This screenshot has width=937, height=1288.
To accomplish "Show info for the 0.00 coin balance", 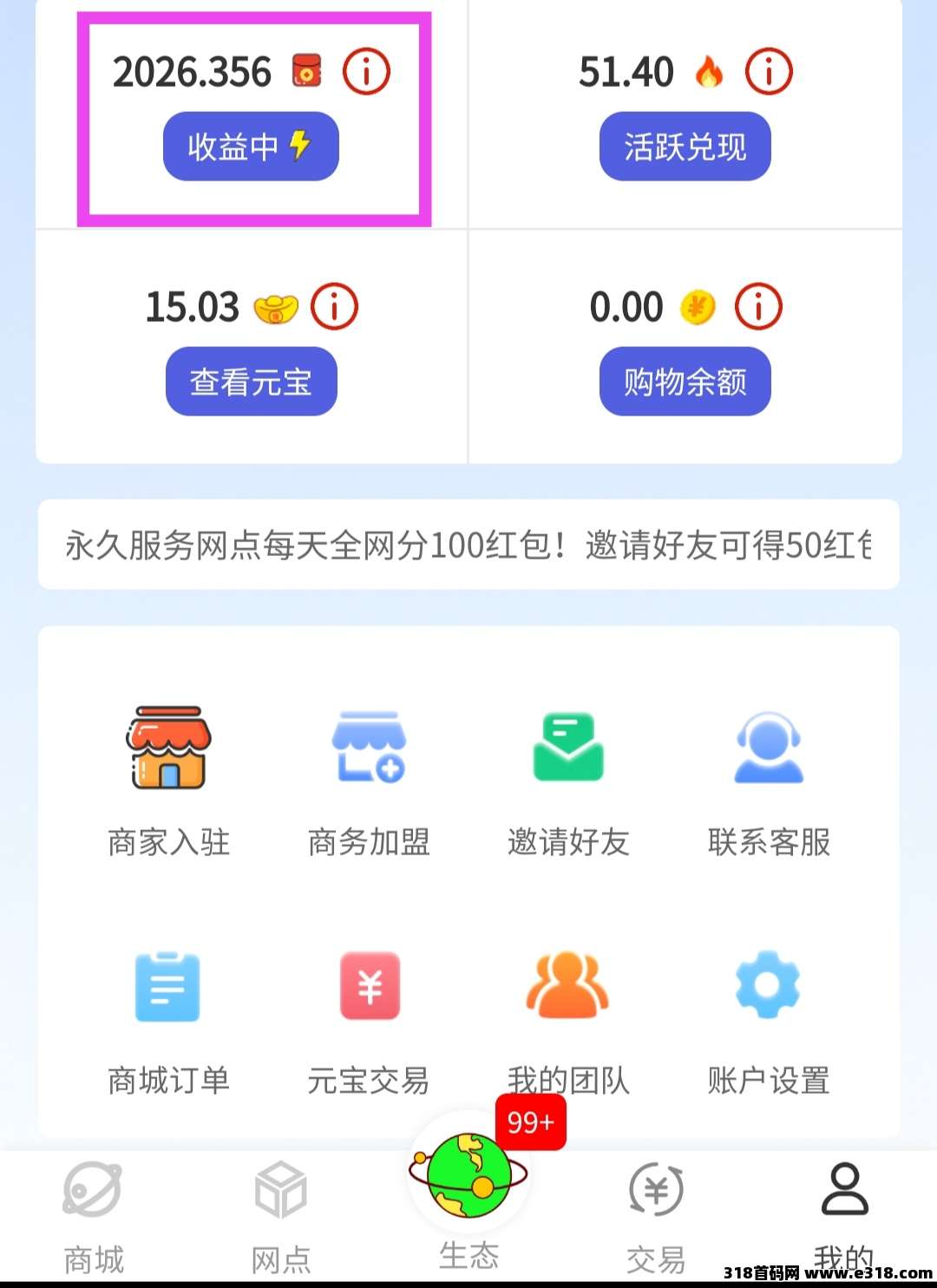I will click(758, 307).
